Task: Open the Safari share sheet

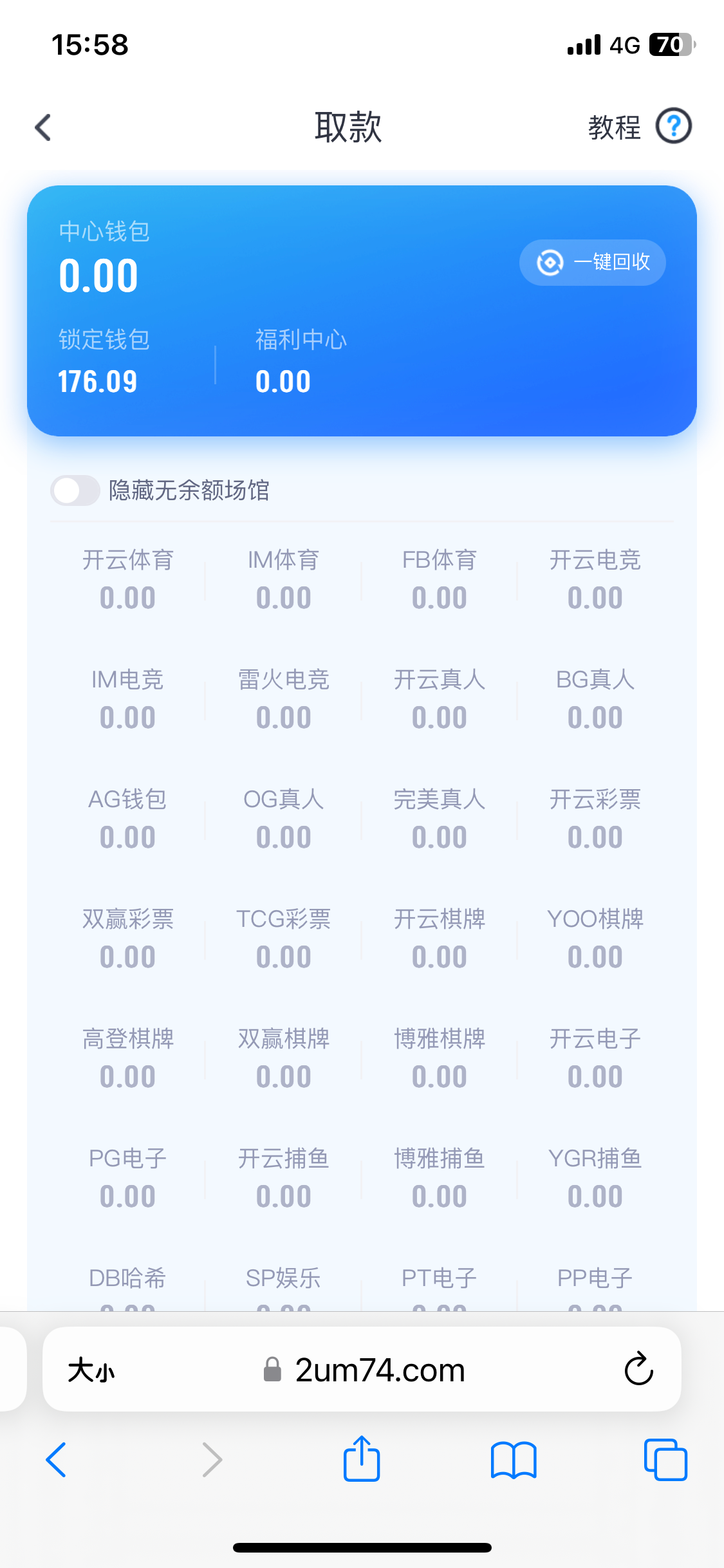Action: (362, 1459)
